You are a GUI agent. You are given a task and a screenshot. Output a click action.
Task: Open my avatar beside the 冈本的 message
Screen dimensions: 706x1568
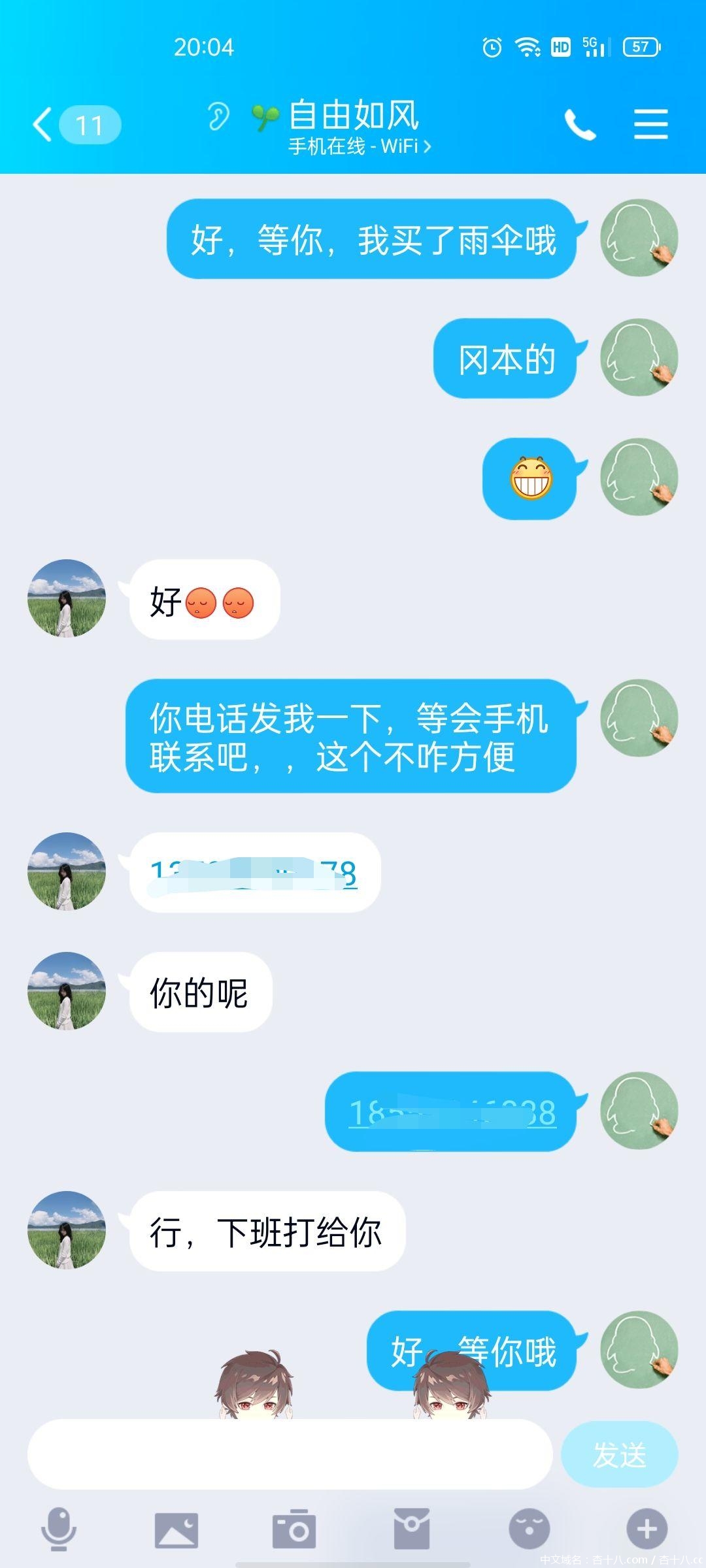click(639, 357)
